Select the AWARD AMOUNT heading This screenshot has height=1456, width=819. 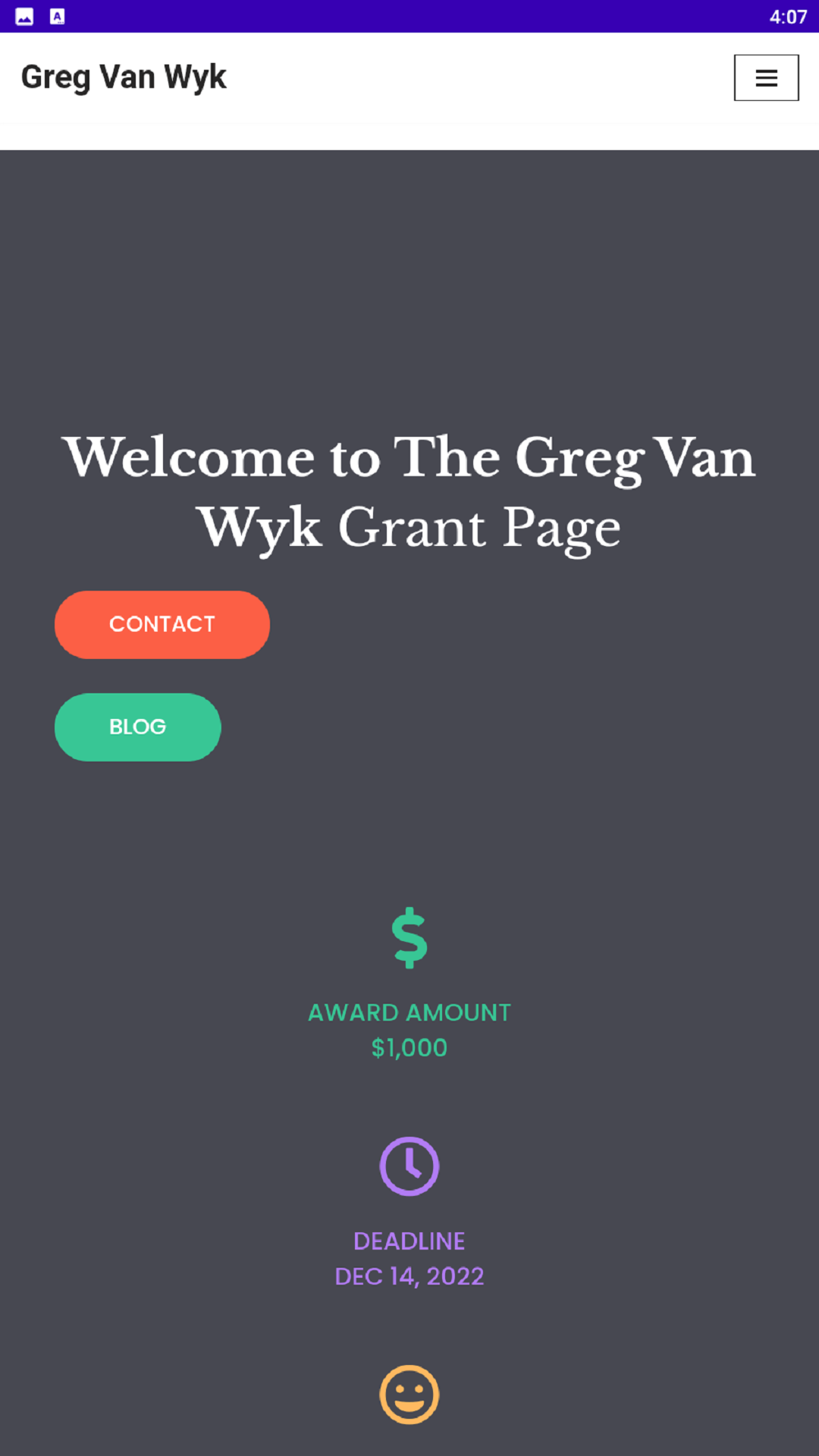point(409,1012)
